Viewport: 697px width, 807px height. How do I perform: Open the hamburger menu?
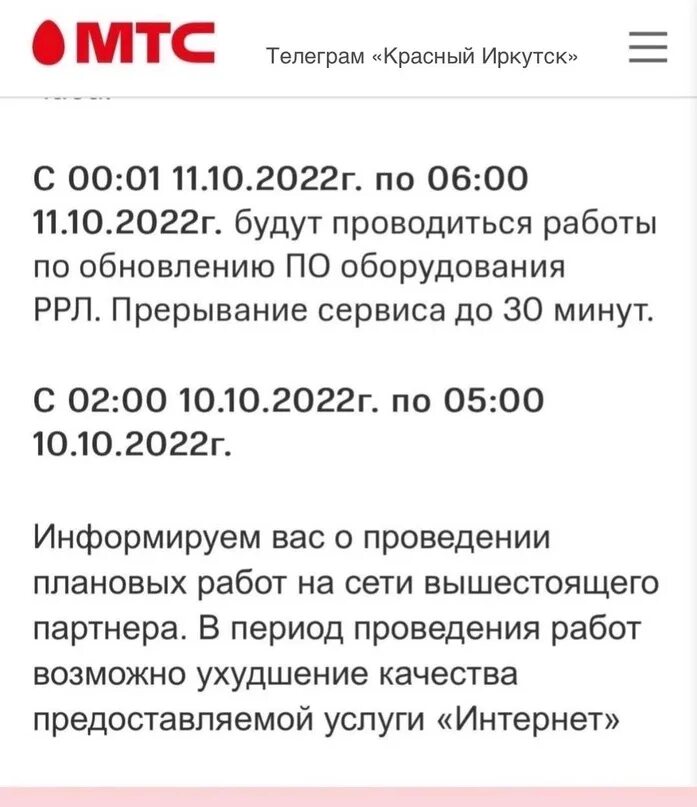pyautogui.click(x=647, y=47)
